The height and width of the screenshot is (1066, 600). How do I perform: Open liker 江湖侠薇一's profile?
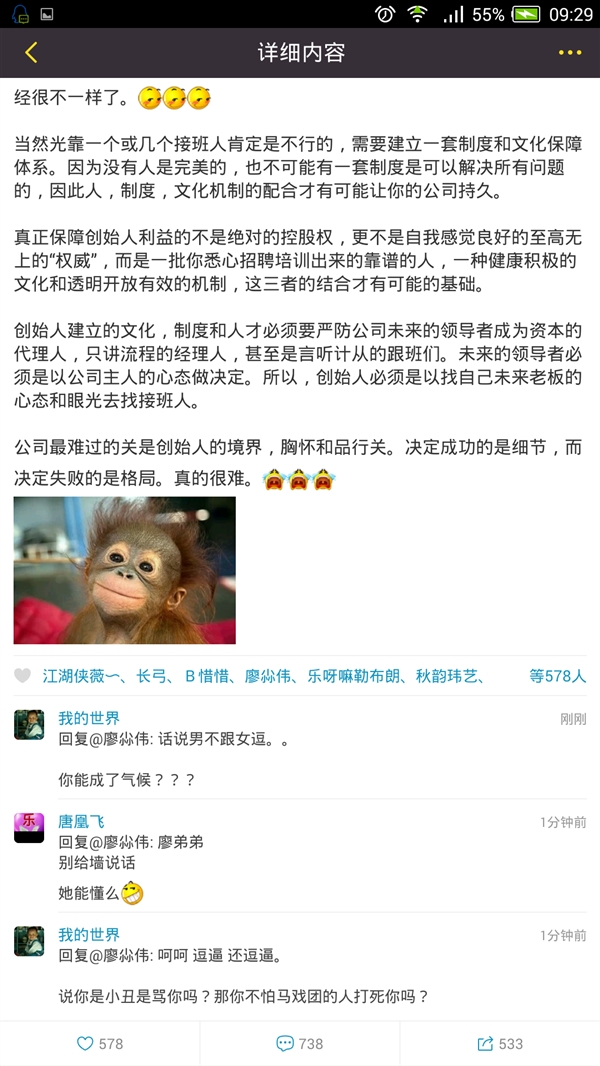tap(80, 676)
